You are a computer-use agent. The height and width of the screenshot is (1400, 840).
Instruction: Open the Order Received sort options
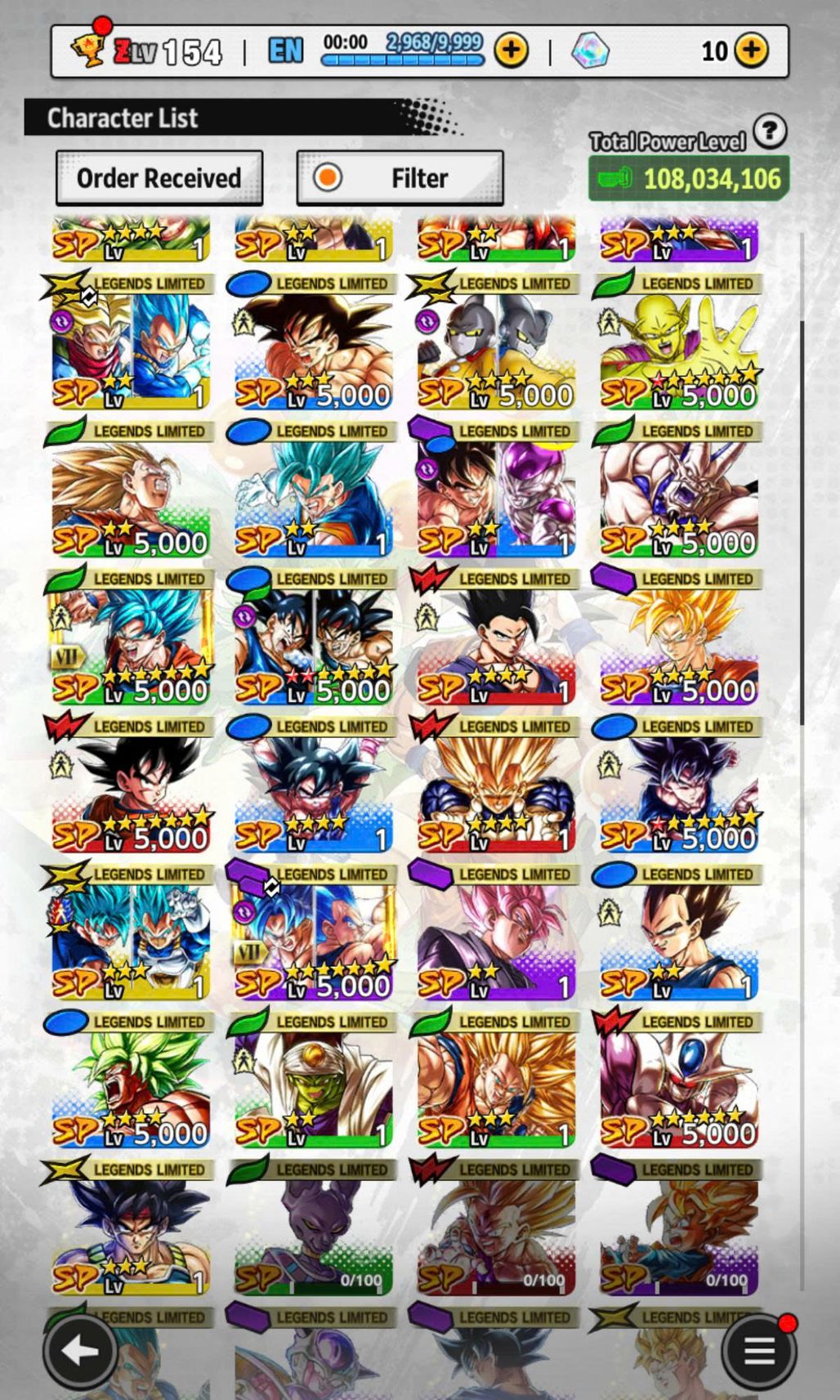(159, 178)
